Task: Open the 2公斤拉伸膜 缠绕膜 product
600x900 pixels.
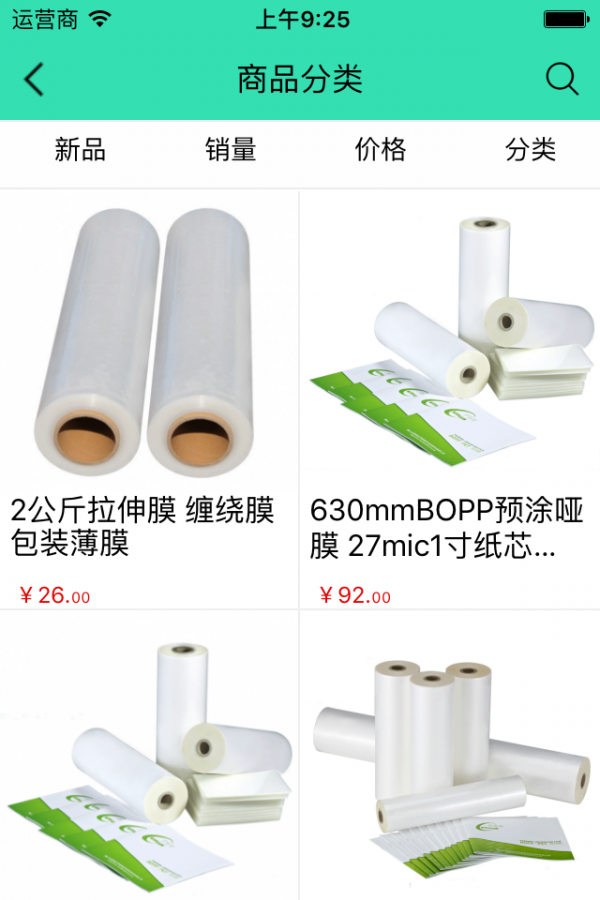Action: coord(149,400)
